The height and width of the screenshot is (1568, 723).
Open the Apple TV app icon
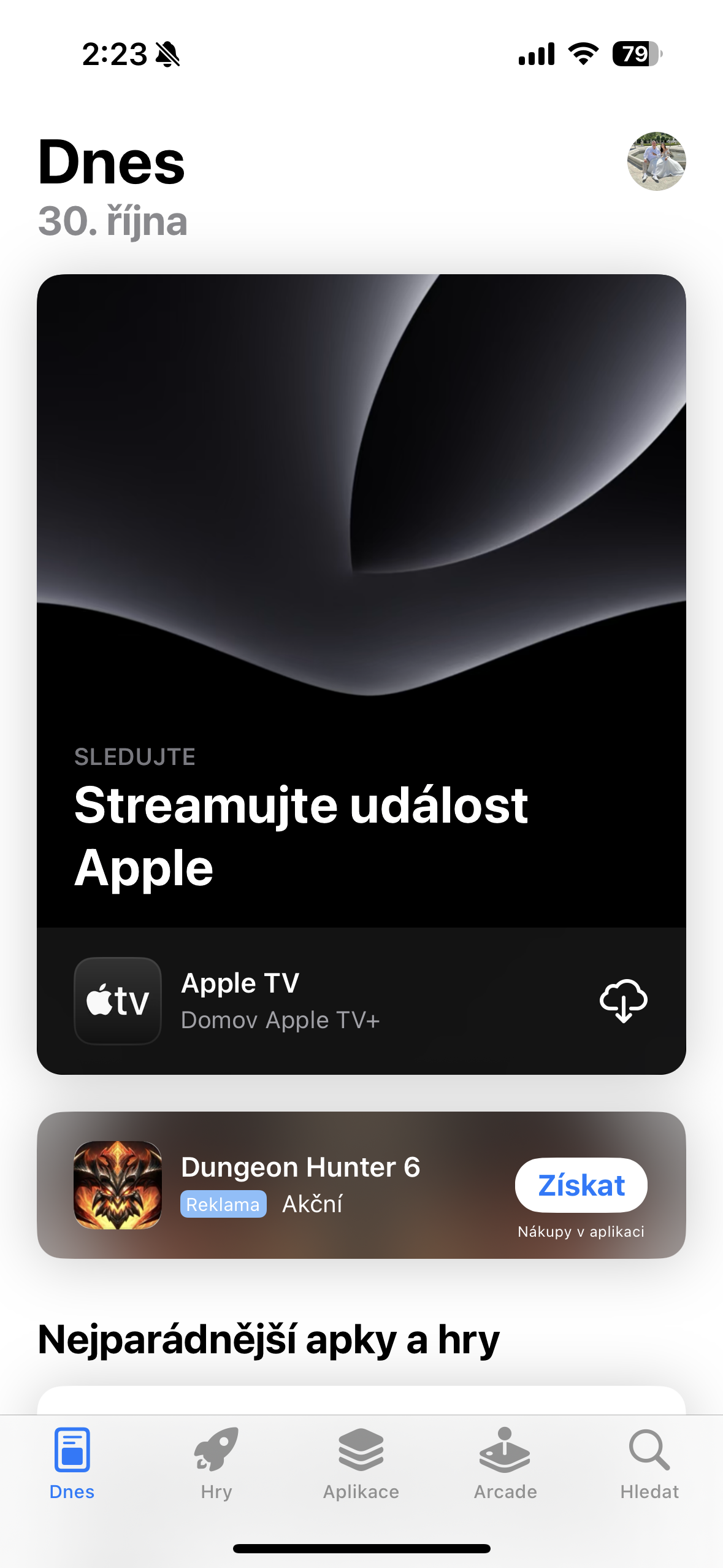117,1001
